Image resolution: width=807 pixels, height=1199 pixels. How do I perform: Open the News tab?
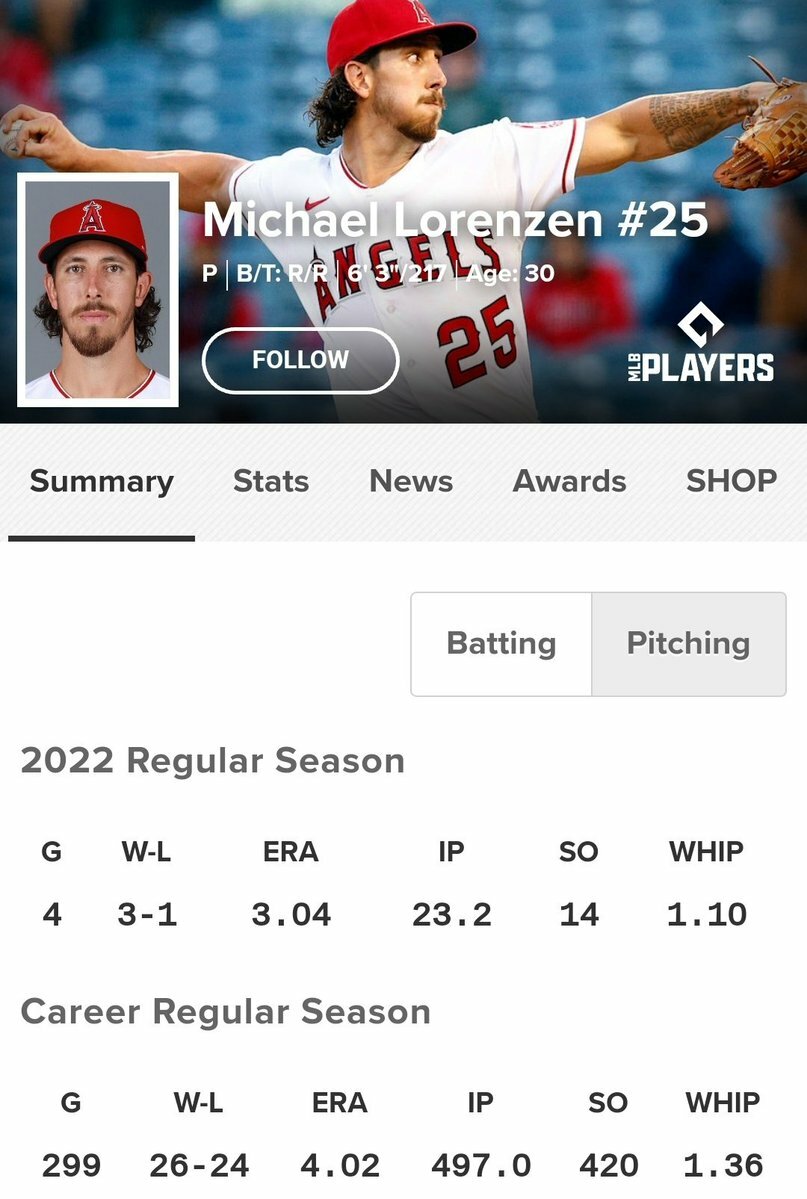pyautogui.click(x=411, y=481)
